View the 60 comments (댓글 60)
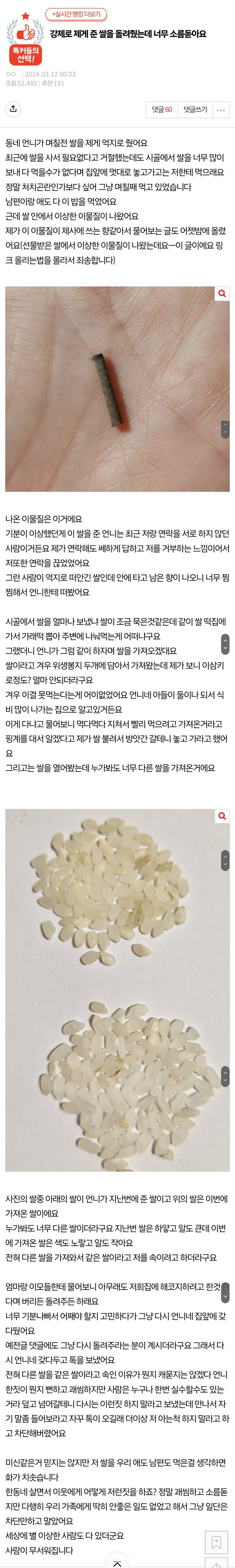 click(162, 109)
